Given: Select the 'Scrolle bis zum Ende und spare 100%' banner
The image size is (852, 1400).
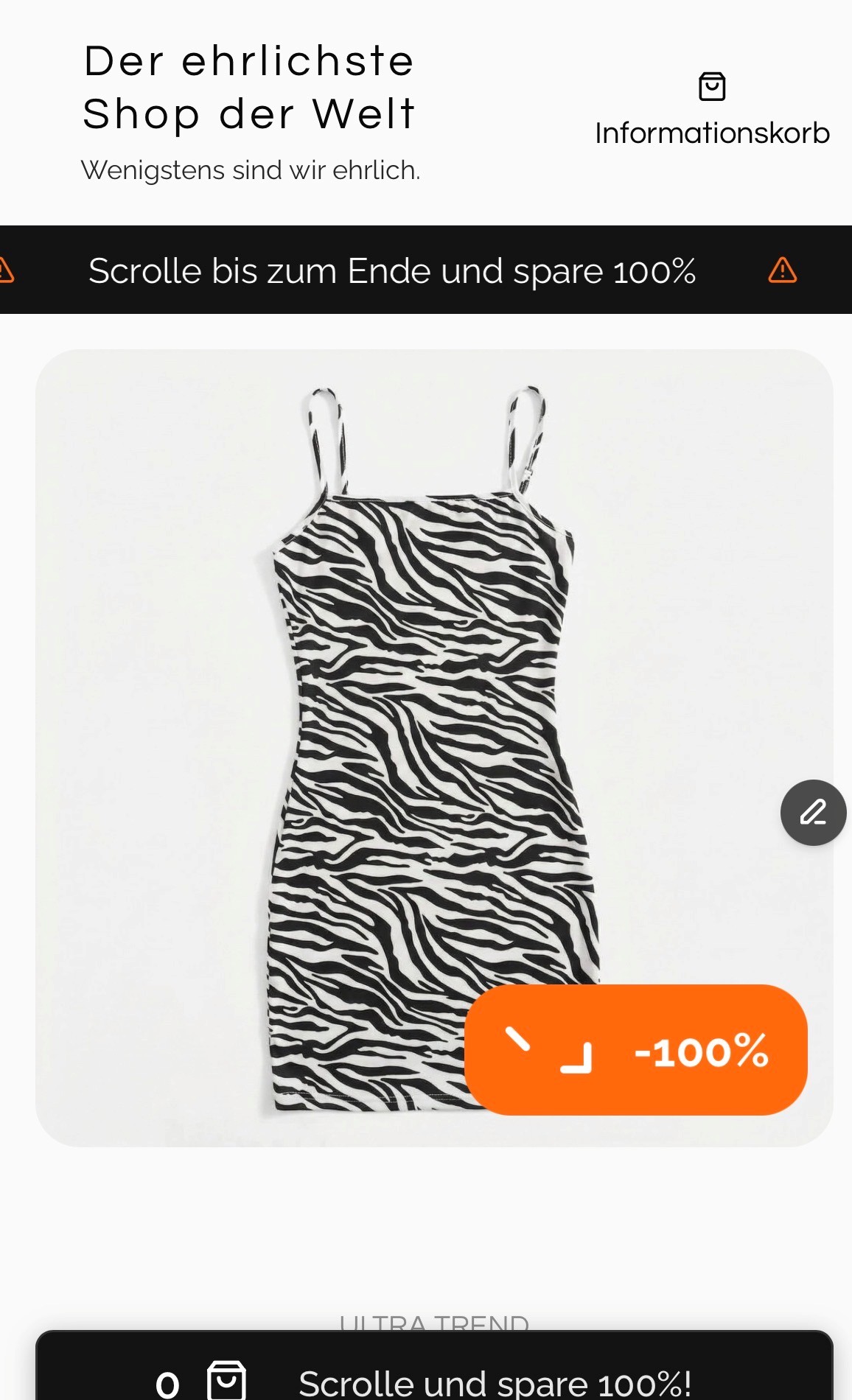Looking at the screenshot, I should (x=394, y=271).
